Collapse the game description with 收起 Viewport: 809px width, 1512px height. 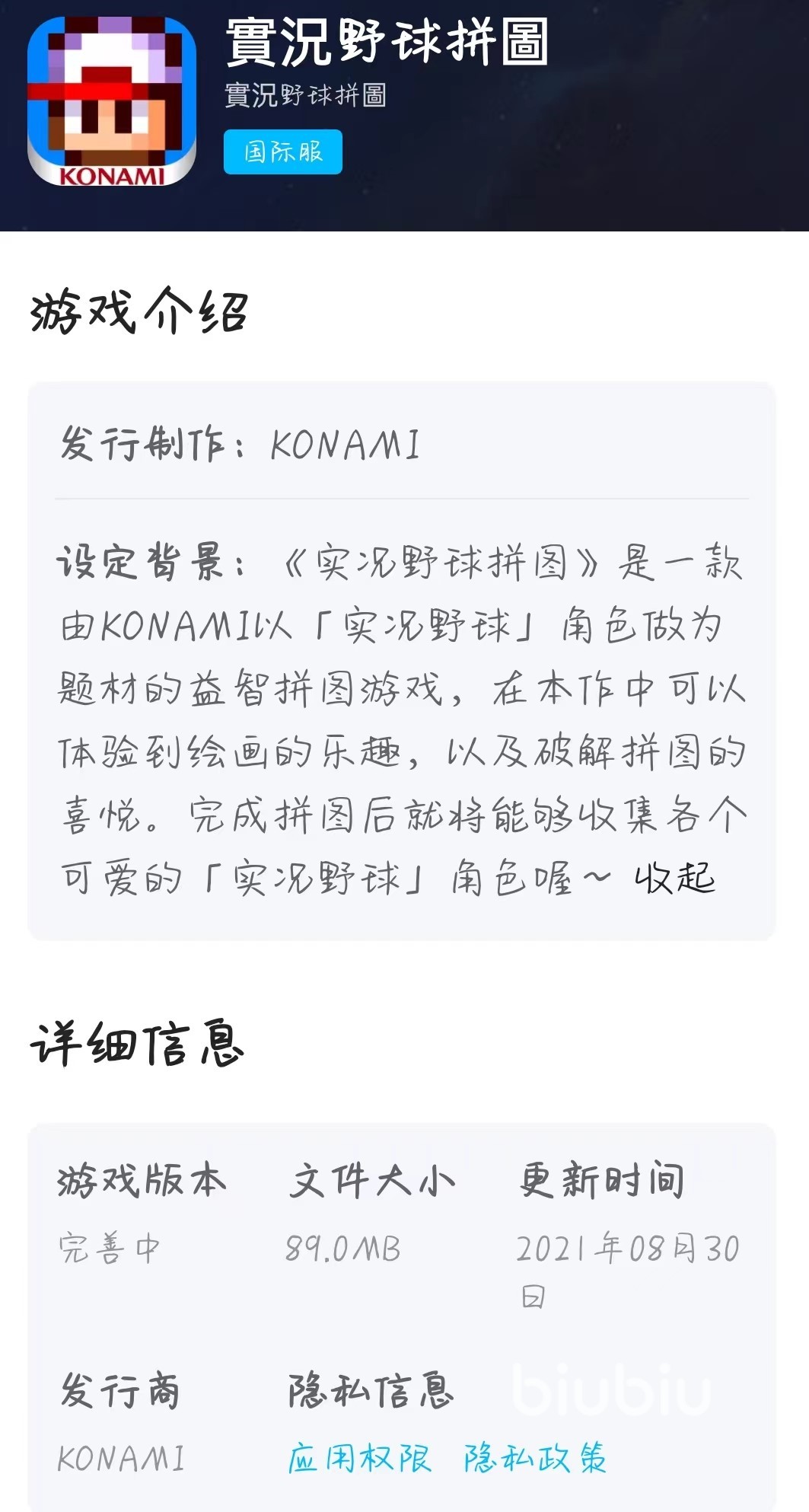pos(675,878)
